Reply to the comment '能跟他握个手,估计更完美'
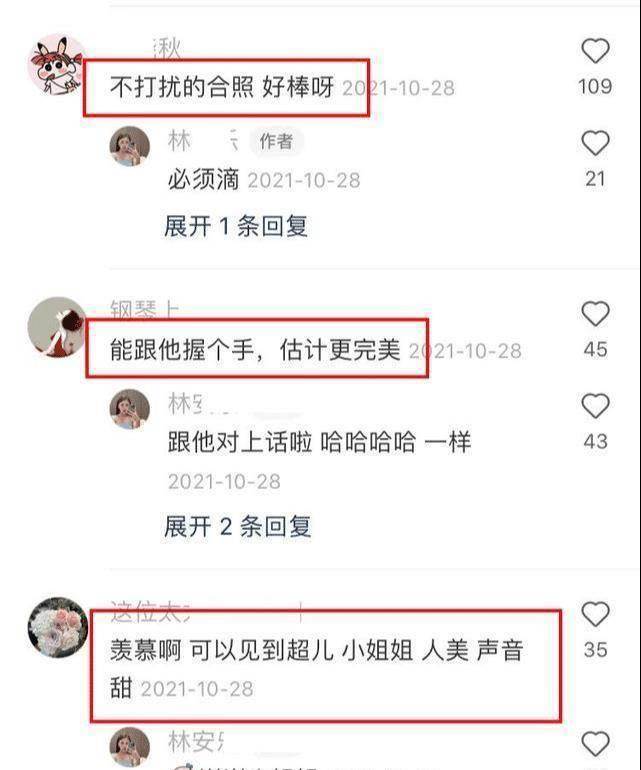Image resolution: width=641 pixels, height=770 pixels. [x=255, y=351]
